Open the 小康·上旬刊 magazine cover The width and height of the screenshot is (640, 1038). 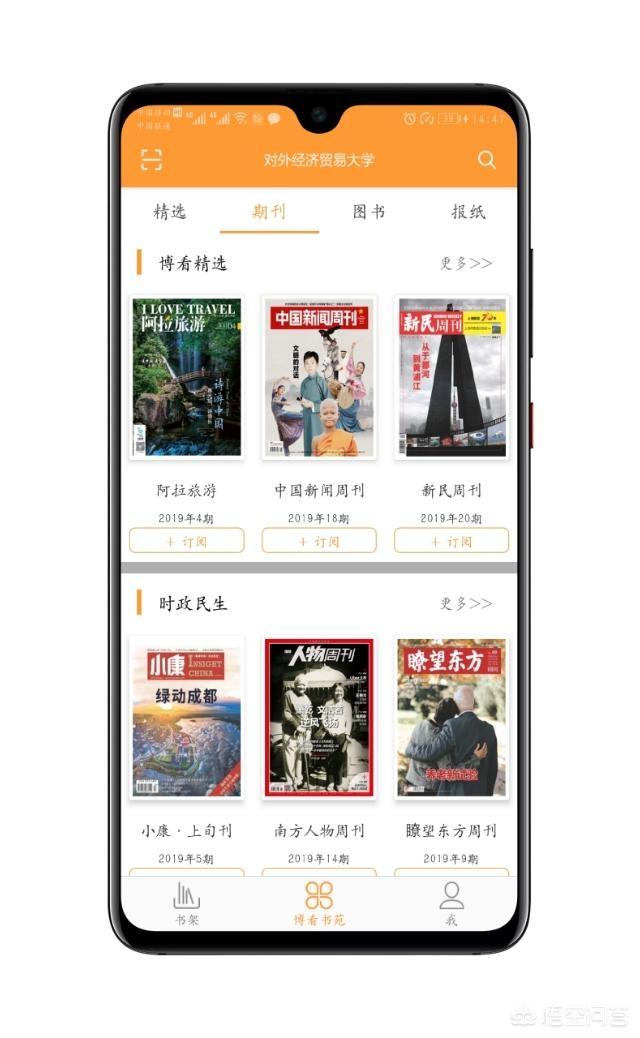[187, 717]
